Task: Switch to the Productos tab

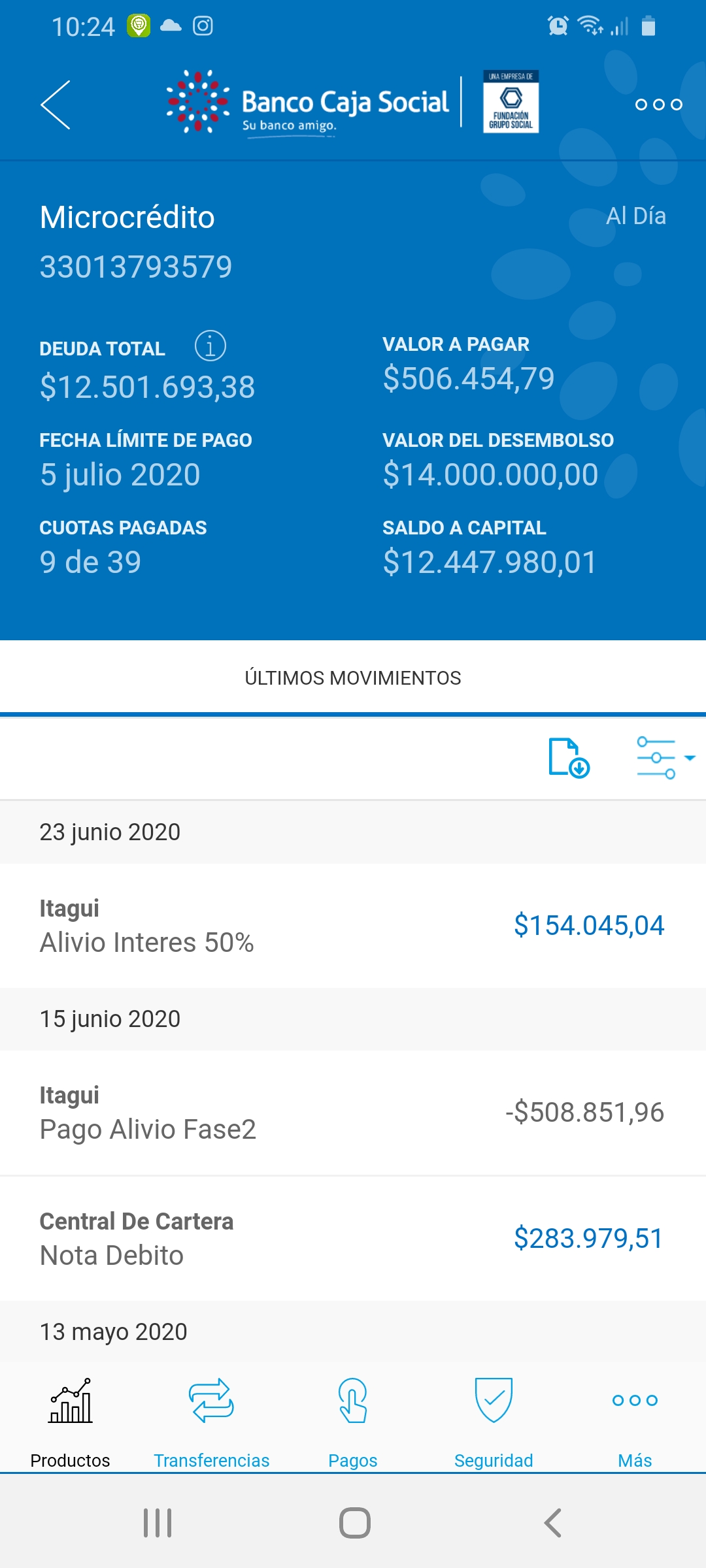Action: coord(71,1418)
